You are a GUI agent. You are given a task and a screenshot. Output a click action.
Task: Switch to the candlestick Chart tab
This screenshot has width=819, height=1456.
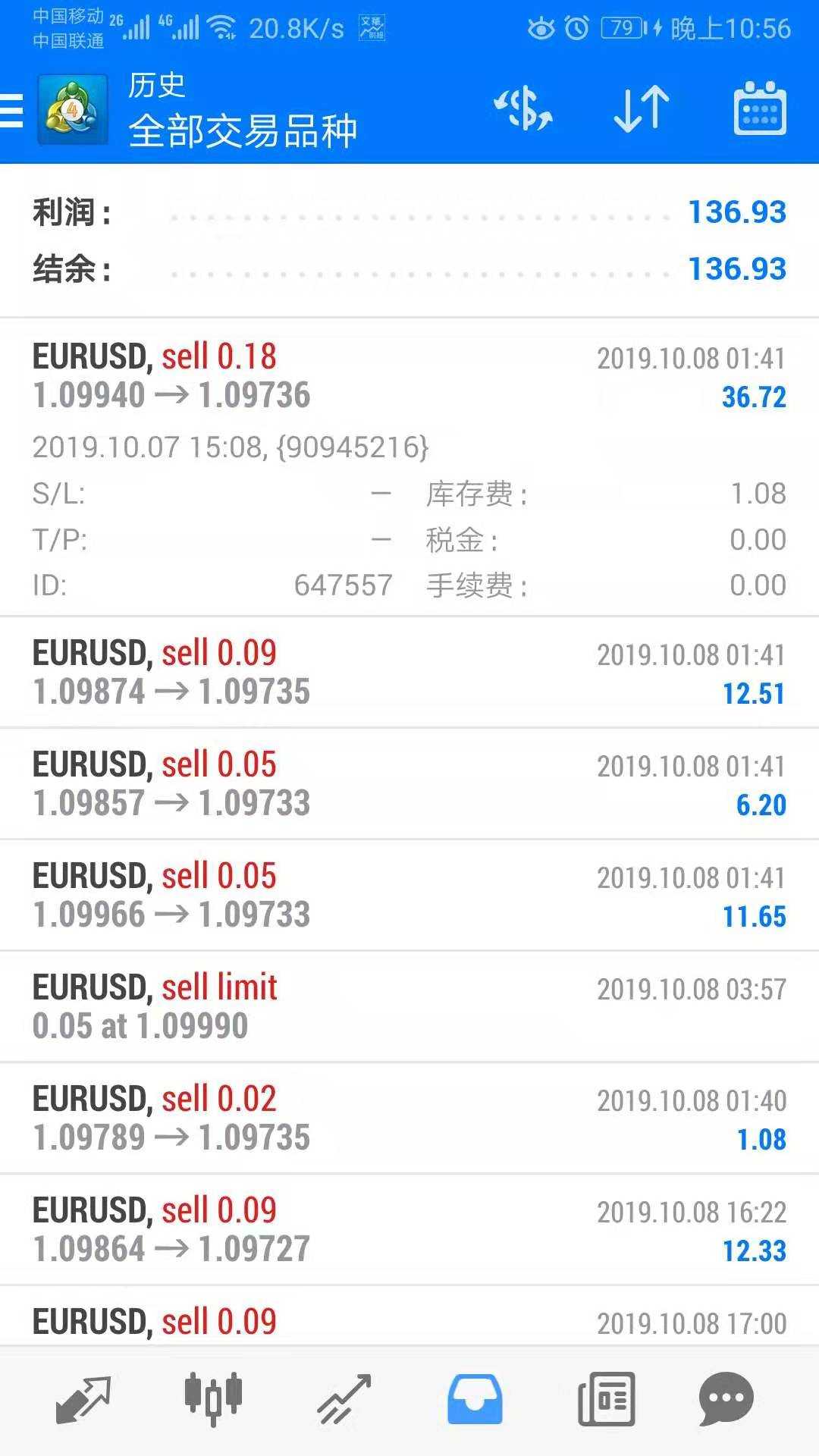(213, 1398)
